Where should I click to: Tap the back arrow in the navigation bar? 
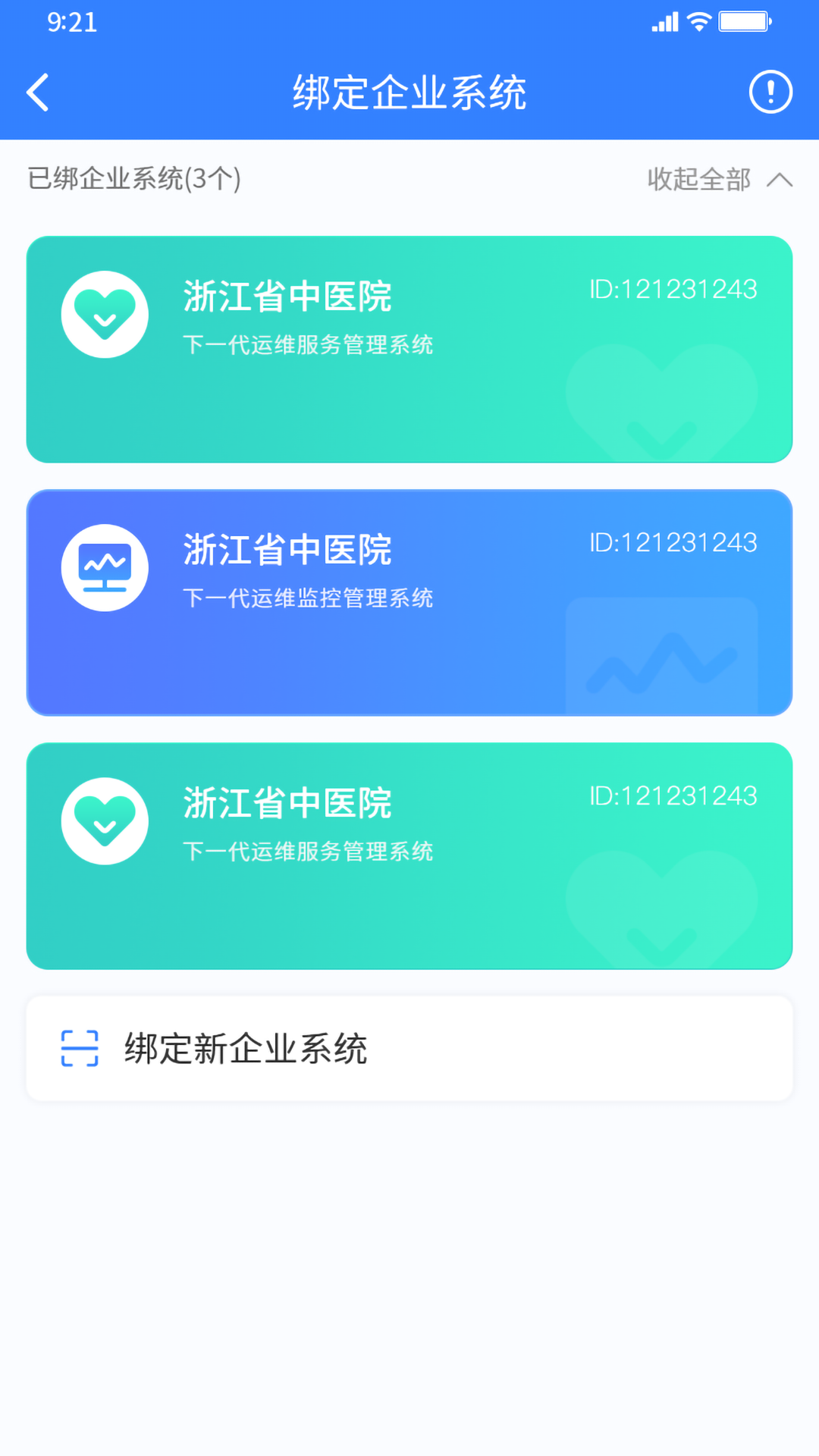(x=38, y=92)
